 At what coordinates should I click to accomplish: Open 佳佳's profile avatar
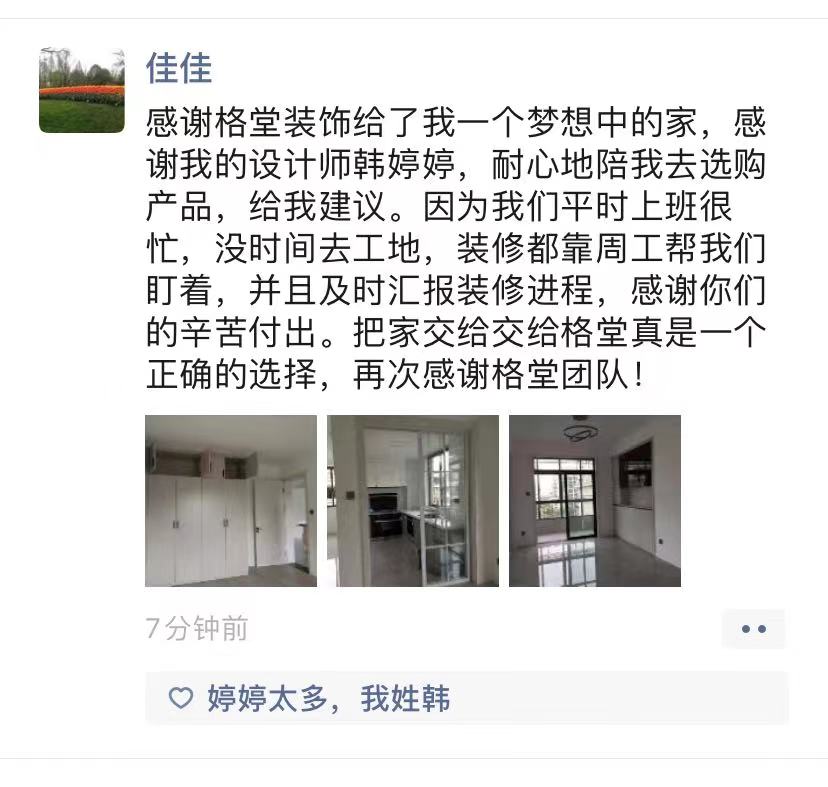pos(82,90)
